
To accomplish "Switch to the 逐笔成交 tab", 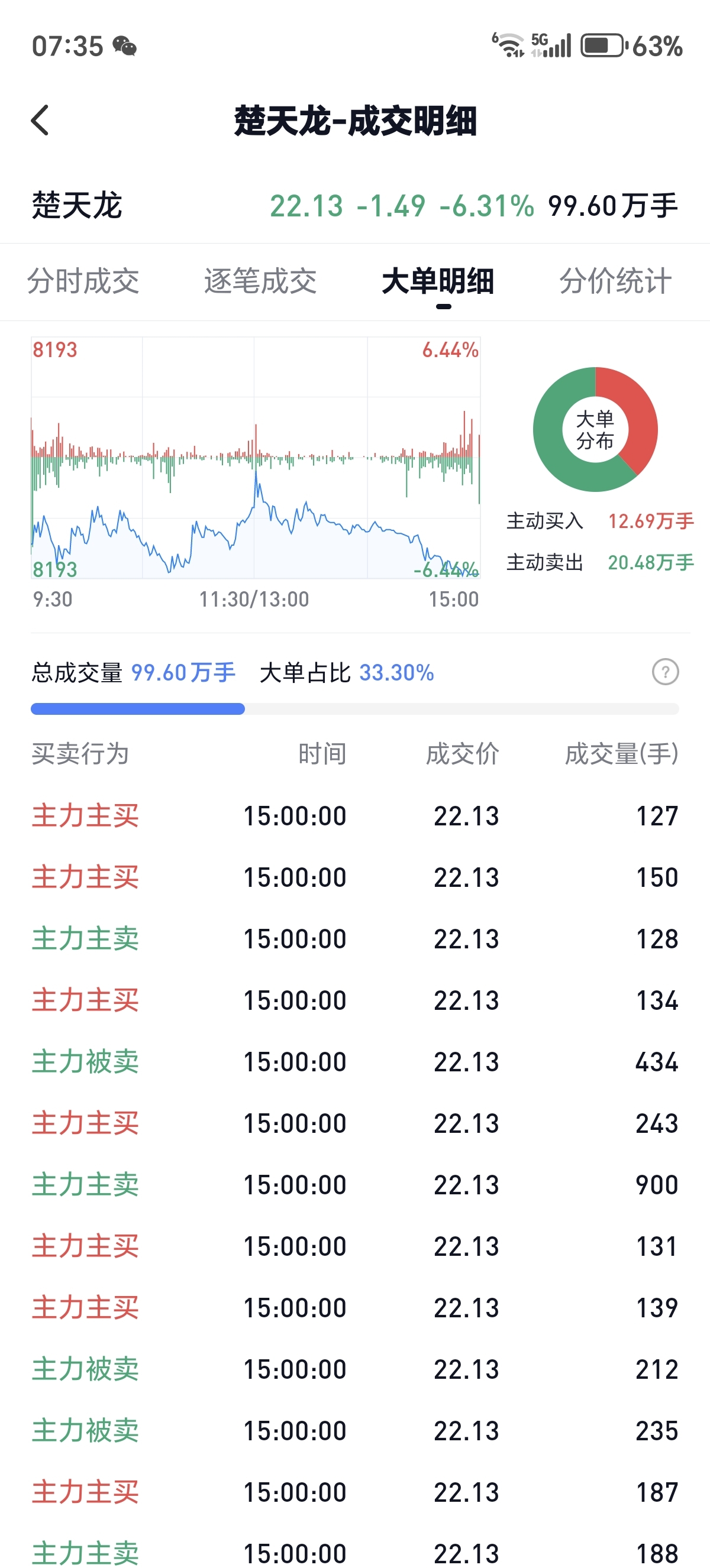I will [260, 281].
